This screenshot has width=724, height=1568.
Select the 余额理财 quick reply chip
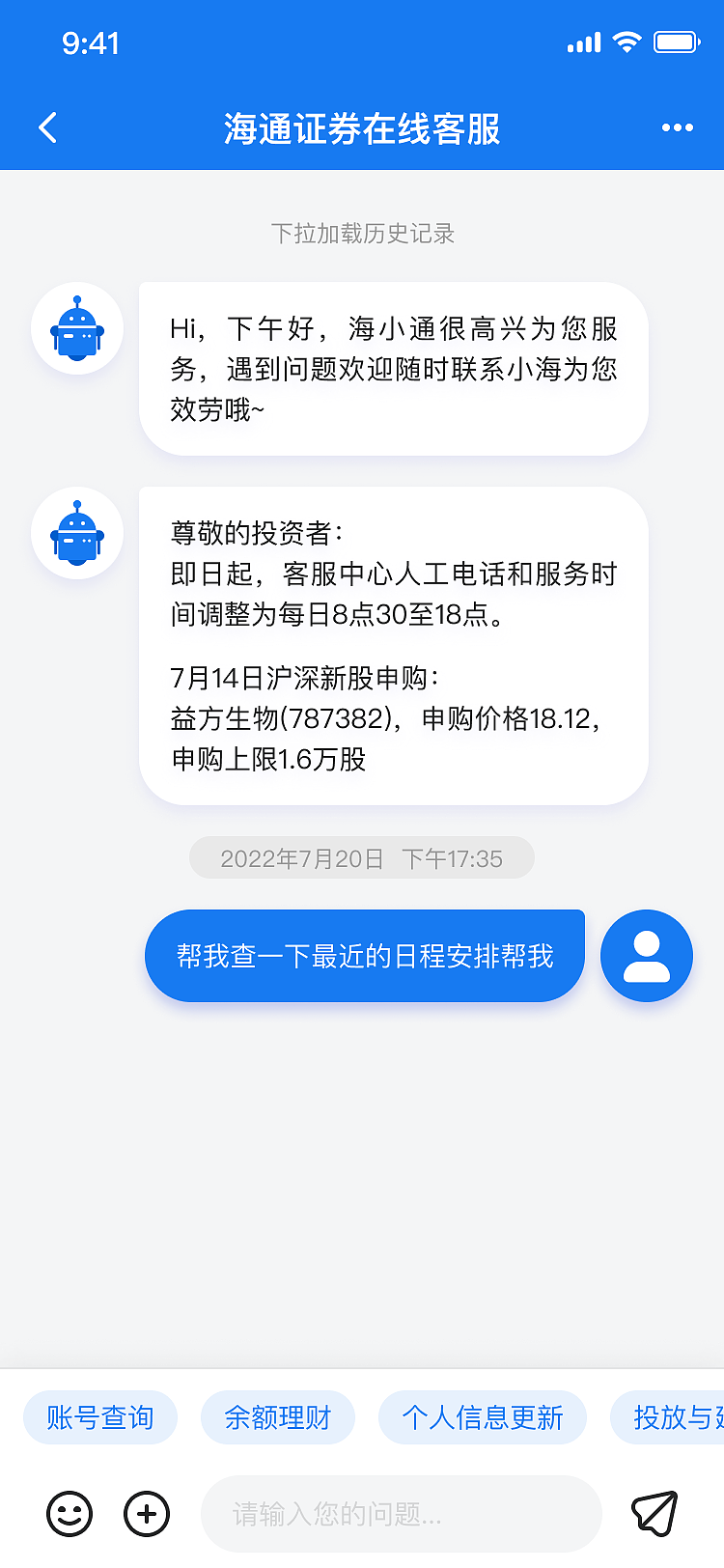(278, 1416)
